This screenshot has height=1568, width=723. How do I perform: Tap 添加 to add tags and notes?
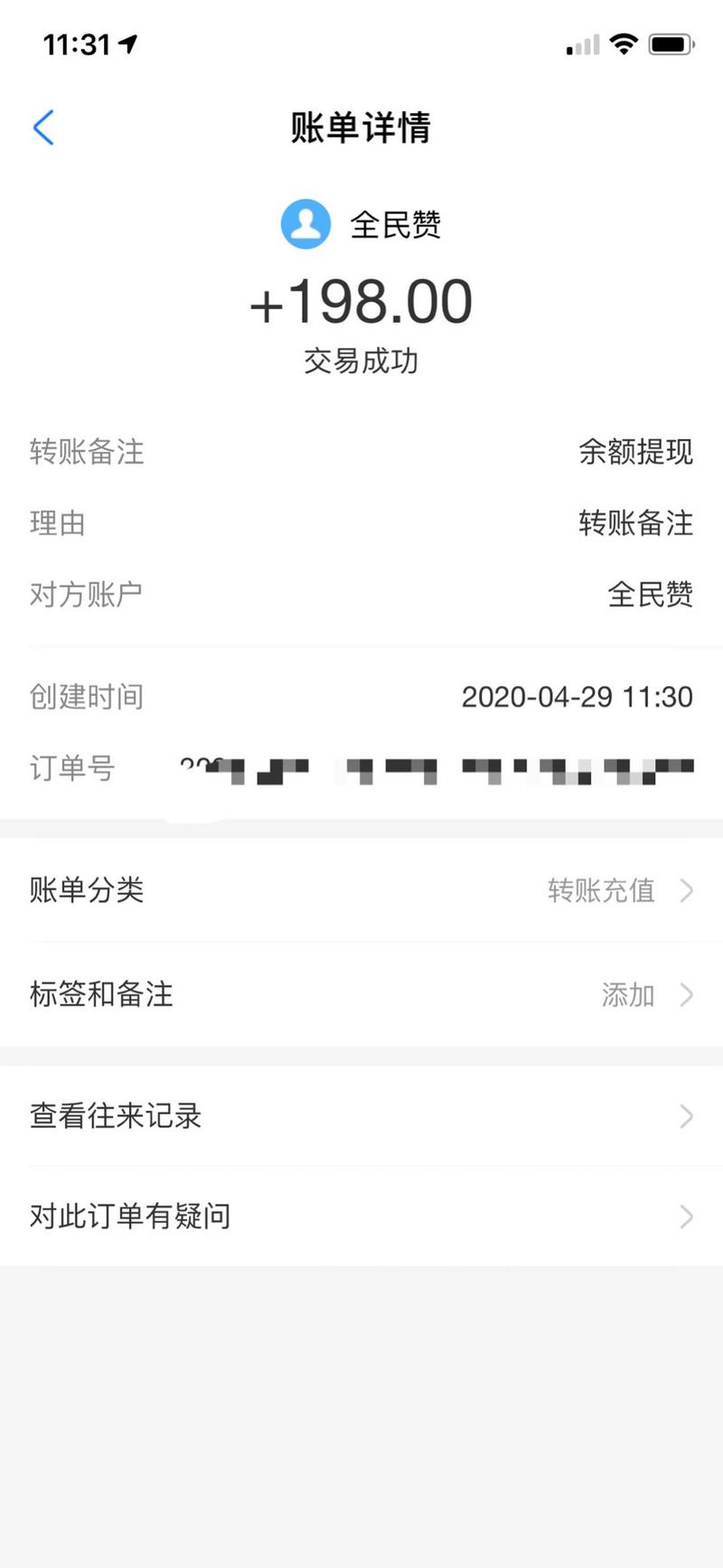click(x=628, y=995)
